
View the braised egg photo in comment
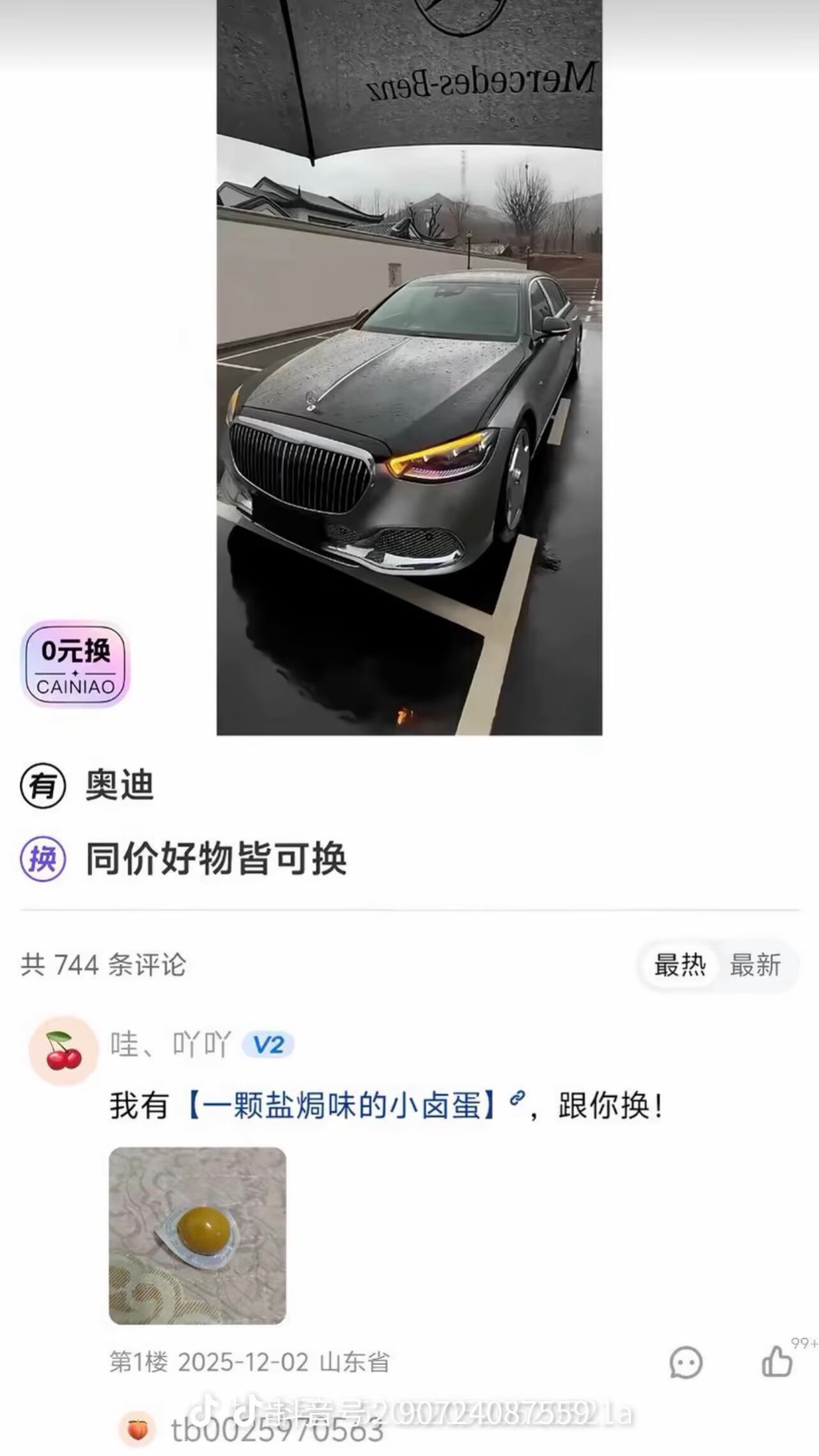pos(198,1235)
